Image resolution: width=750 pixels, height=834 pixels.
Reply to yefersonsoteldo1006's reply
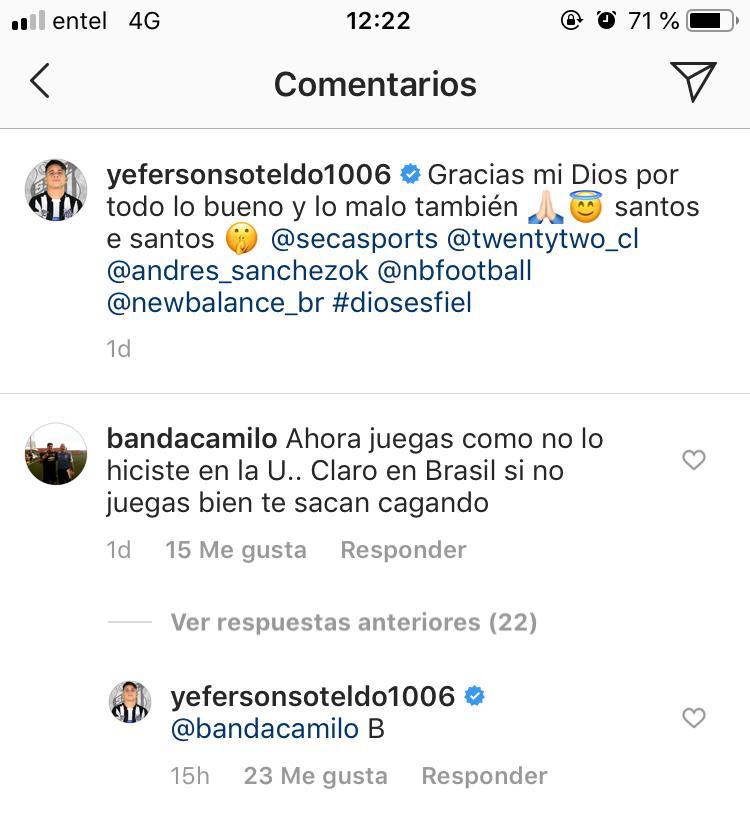(484, 776)
